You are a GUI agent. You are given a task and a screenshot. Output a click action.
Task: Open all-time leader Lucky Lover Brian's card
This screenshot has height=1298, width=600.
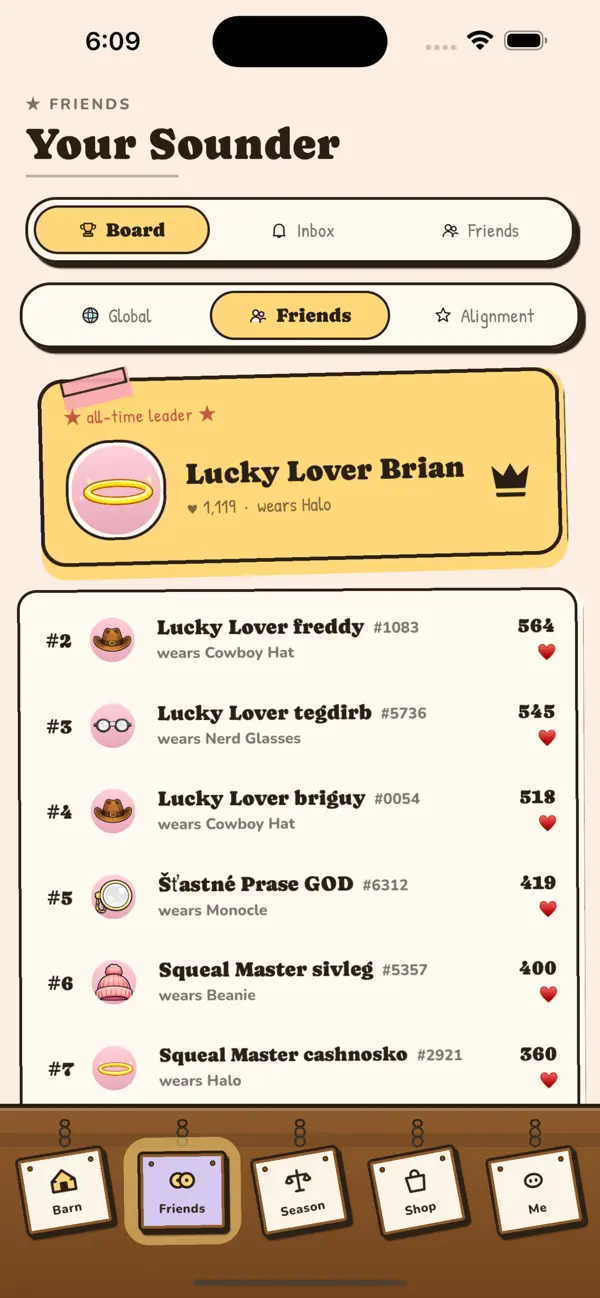tap(300, 471)
